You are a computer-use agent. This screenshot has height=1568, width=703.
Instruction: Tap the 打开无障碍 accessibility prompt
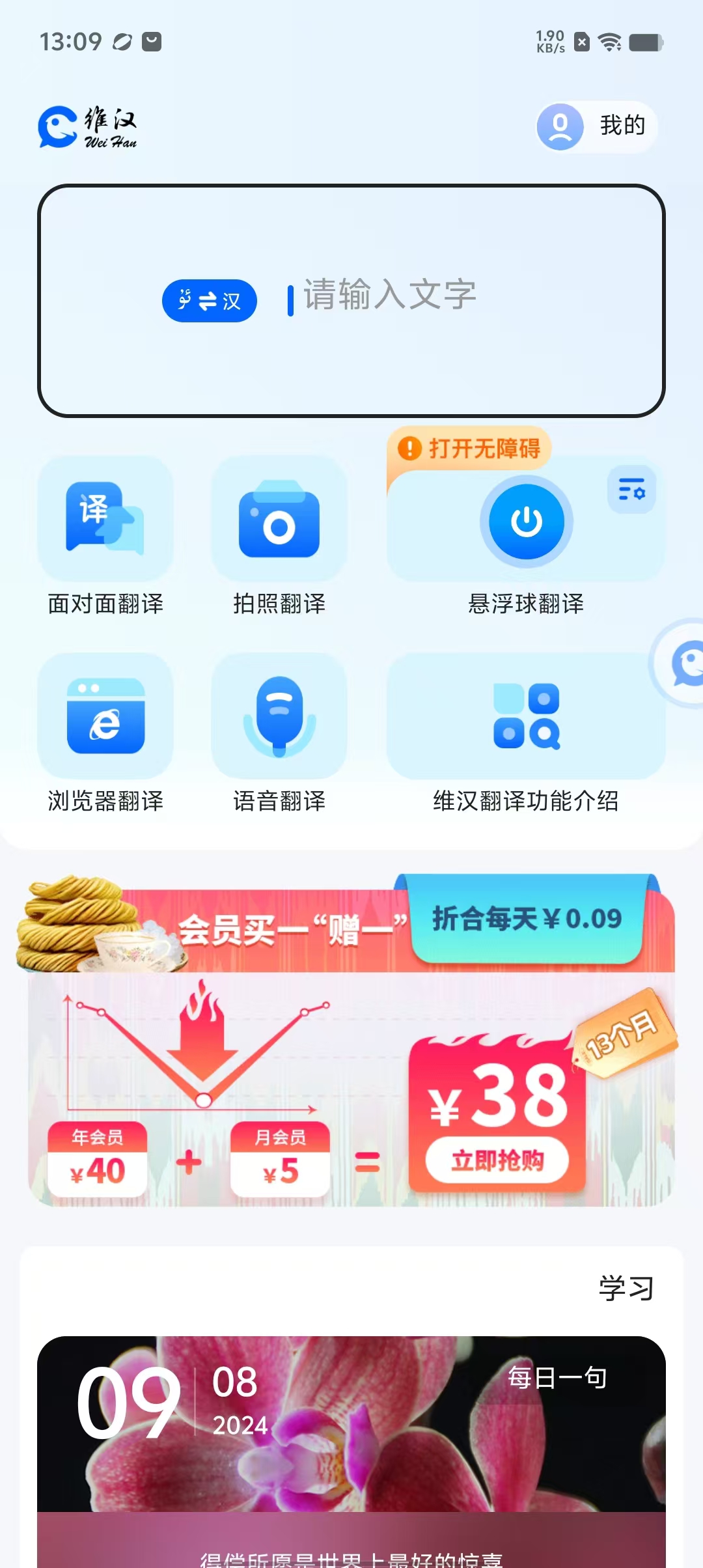tap(470, 448)
